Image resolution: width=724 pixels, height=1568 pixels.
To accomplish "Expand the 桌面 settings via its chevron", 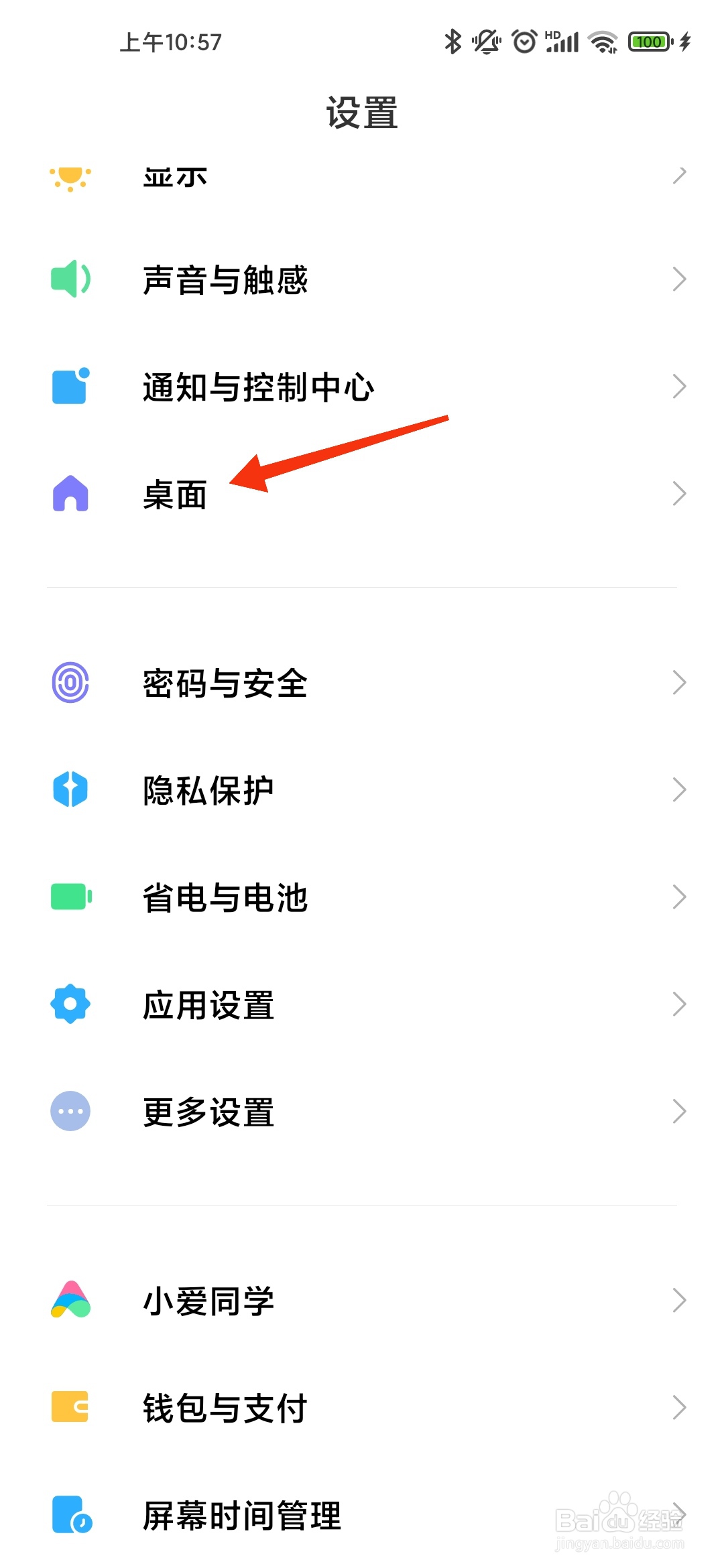I will click(679, 494).
